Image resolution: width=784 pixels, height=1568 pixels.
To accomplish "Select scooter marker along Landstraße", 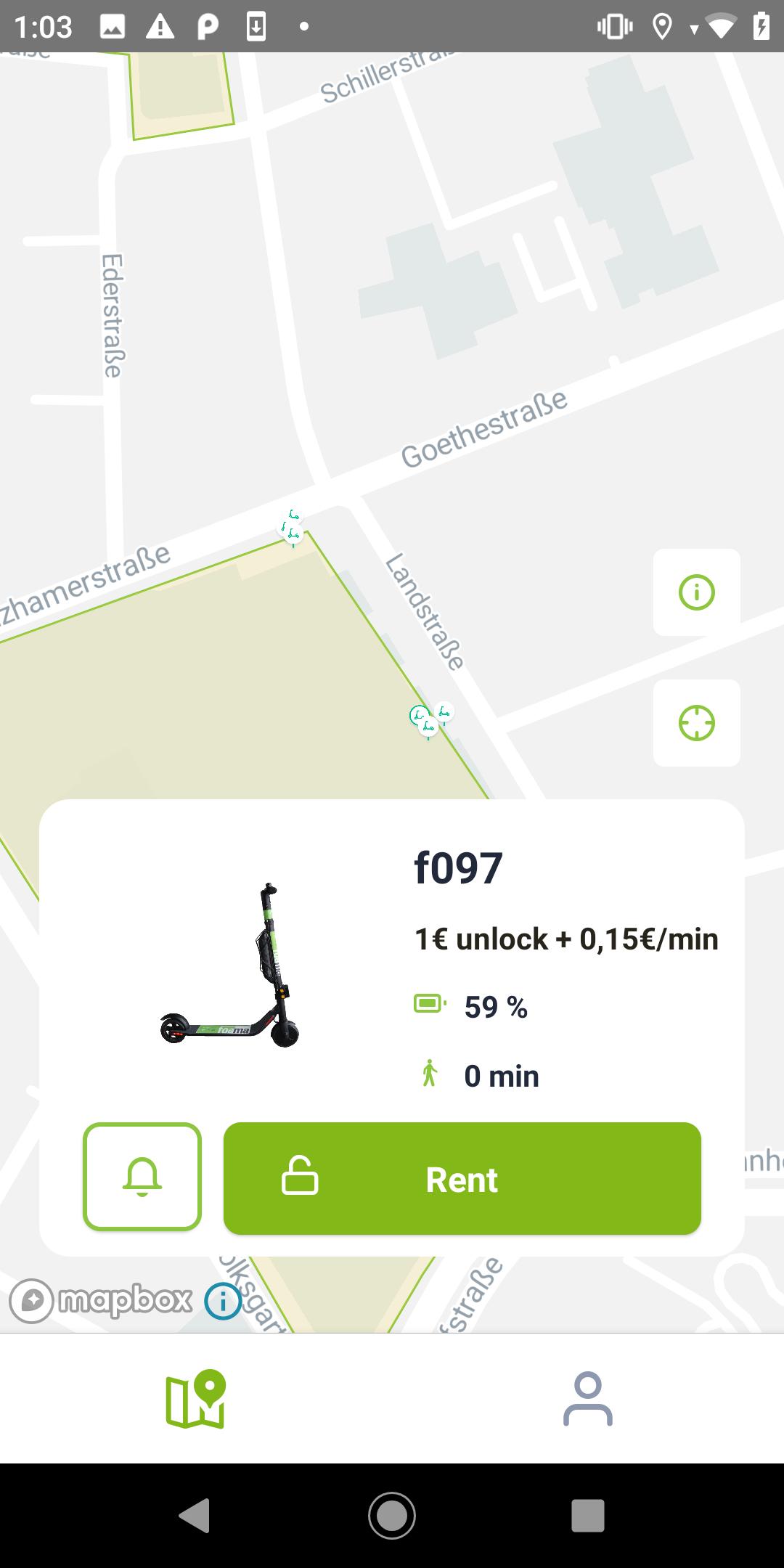I will pos(429,719).
